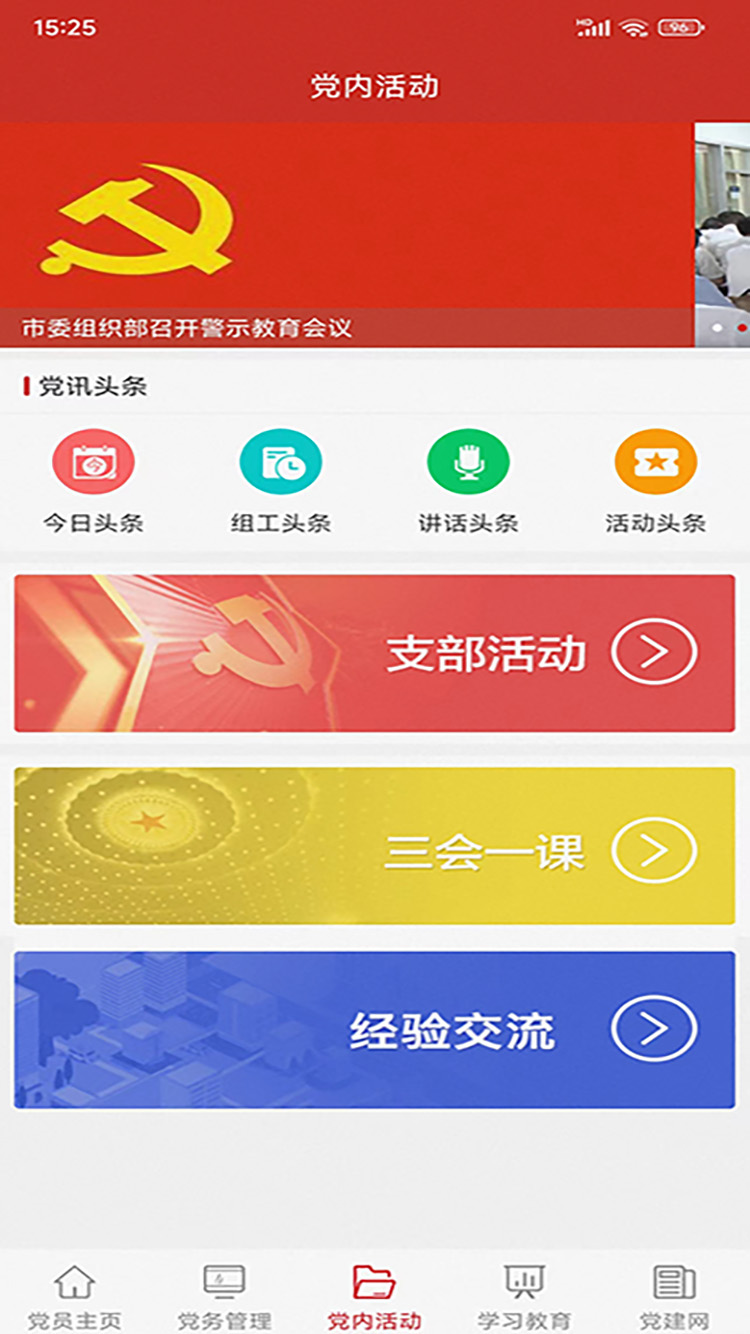Select the 组工头条 icon
This screenshot has width=750, height=1334.
[281, 462]
